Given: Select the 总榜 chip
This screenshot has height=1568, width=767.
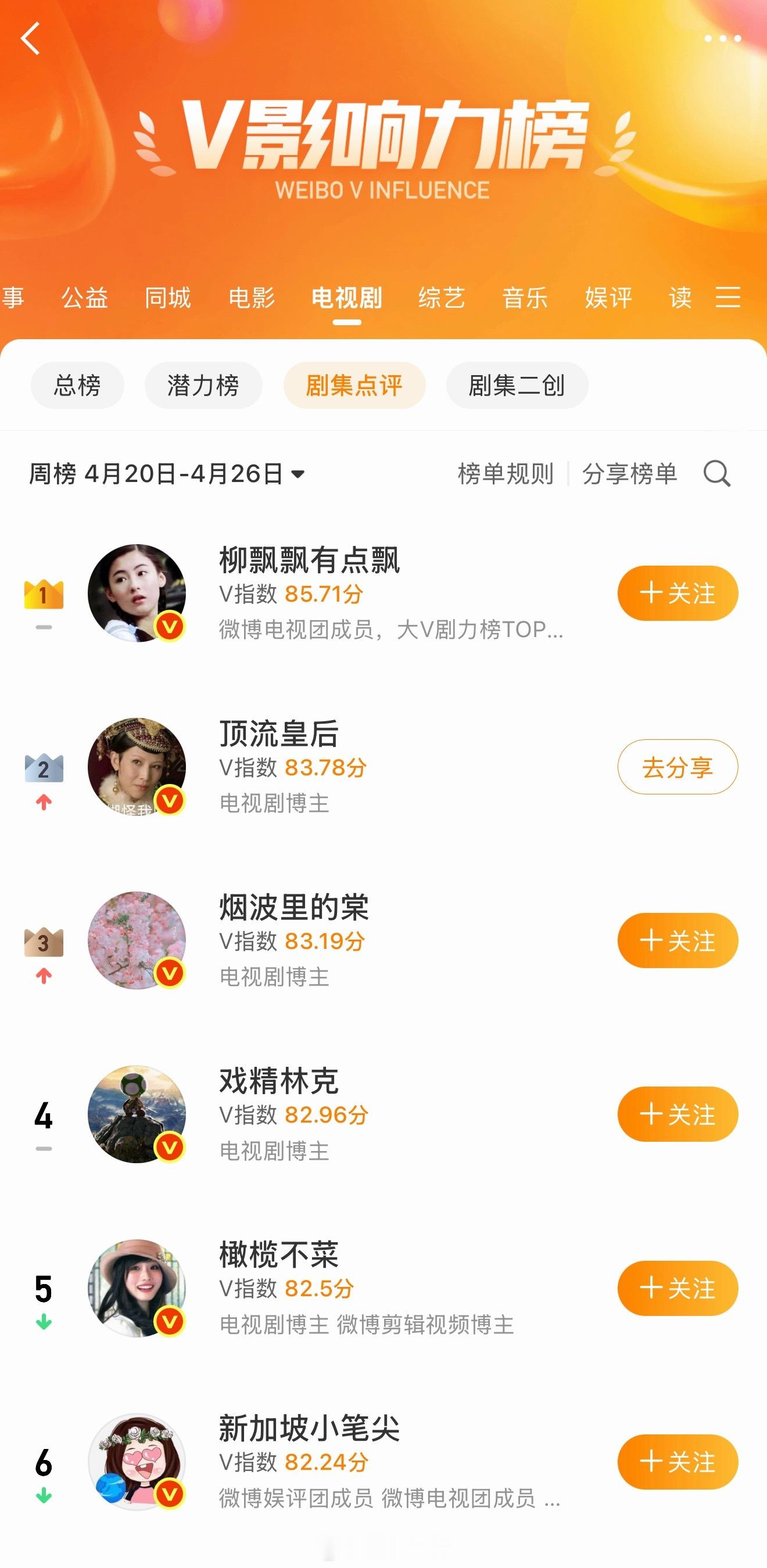Looking at the screenshot, I should point(77,385).
